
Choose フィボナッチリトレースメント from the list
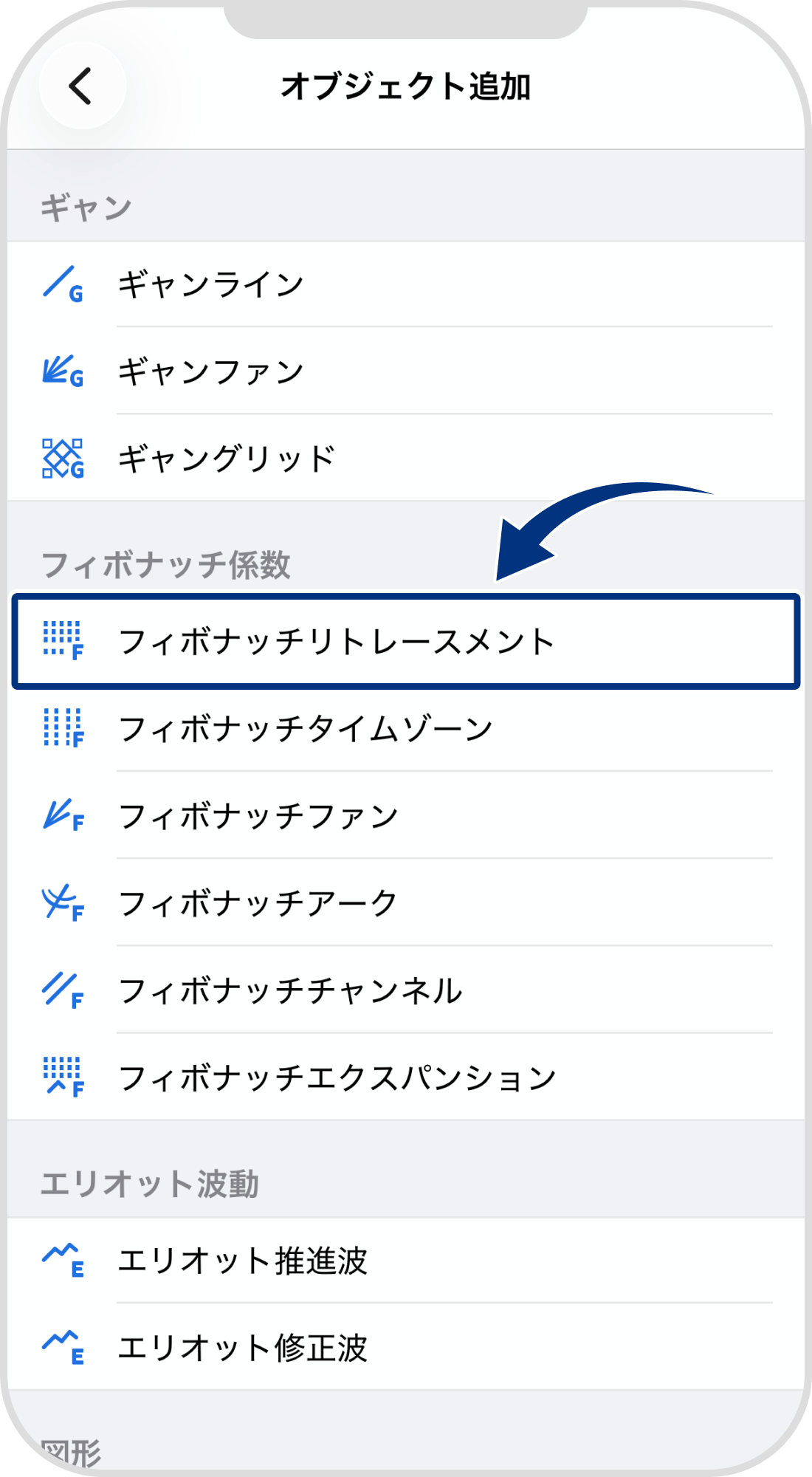(332, 641)
